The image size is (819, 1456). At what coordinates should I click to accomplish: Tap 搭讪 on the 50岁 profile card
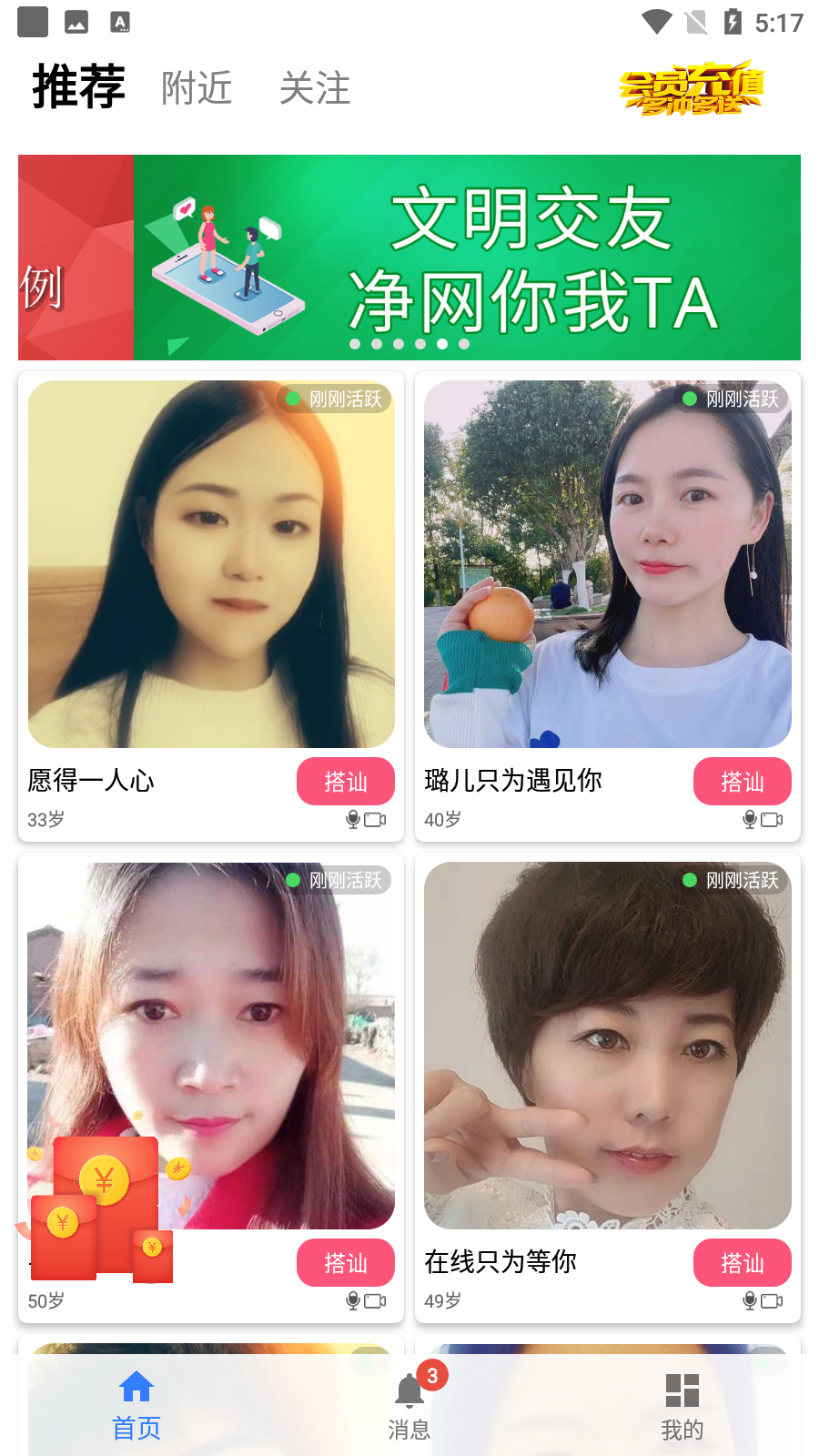[345, 1263]
